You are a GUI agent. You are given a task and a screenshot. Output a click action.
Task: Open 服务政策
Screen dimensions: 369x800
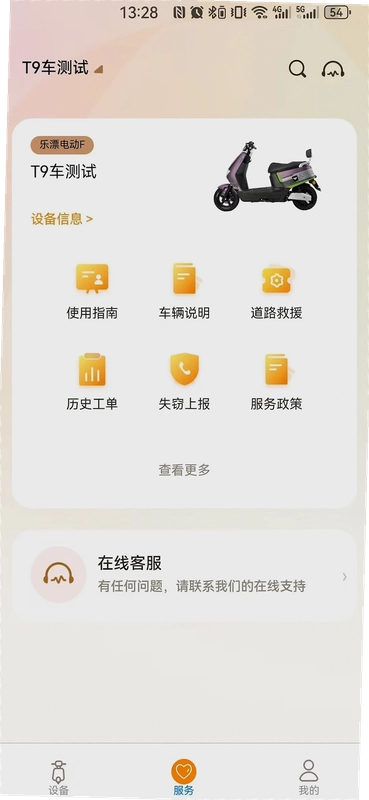click(x=276, y=382)
